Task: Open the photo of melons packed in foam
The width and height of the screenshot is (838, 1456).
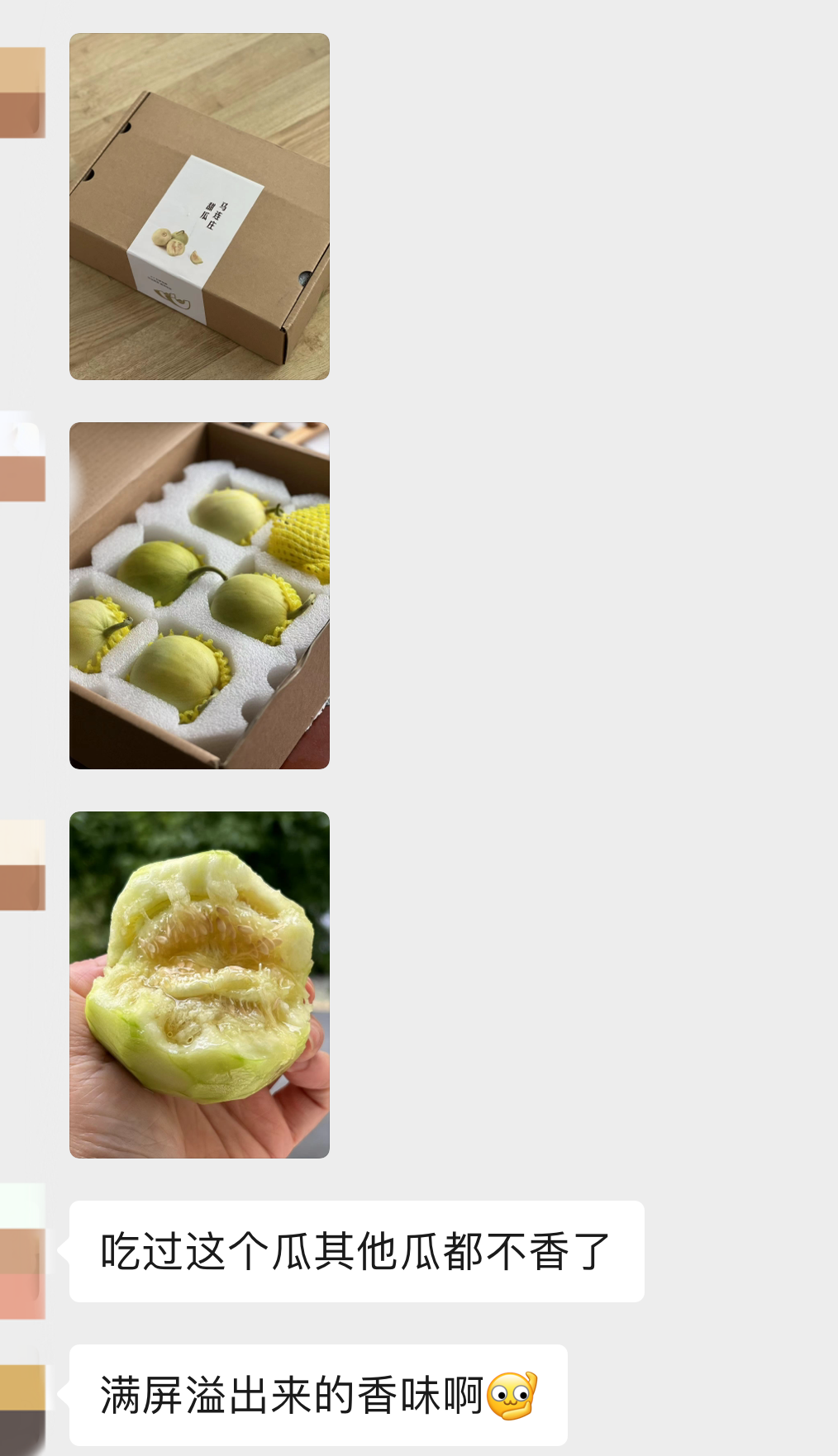Action: [199, 596]
